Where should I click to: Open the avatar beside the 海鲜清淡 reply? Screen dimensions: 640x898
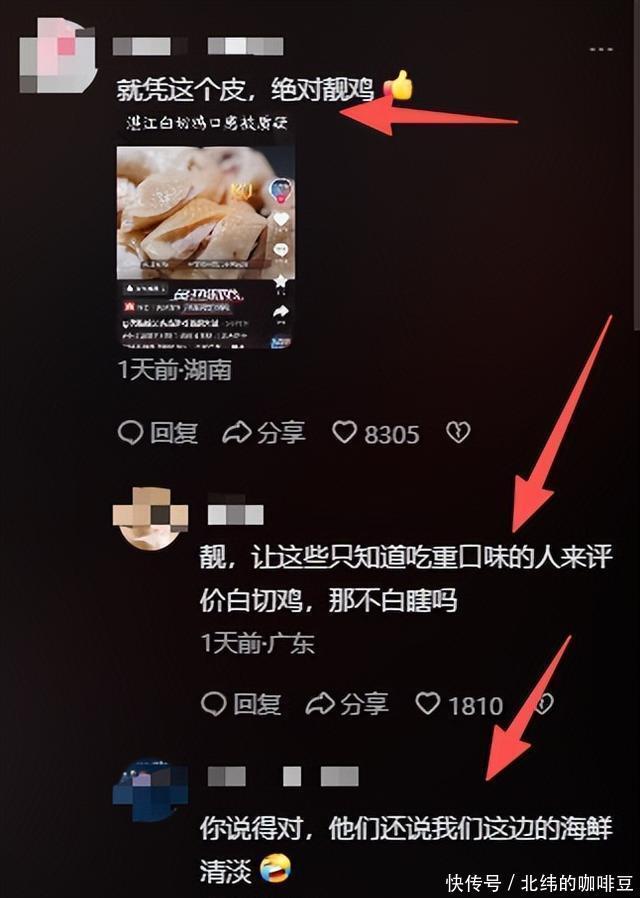[x=151, y=790]
